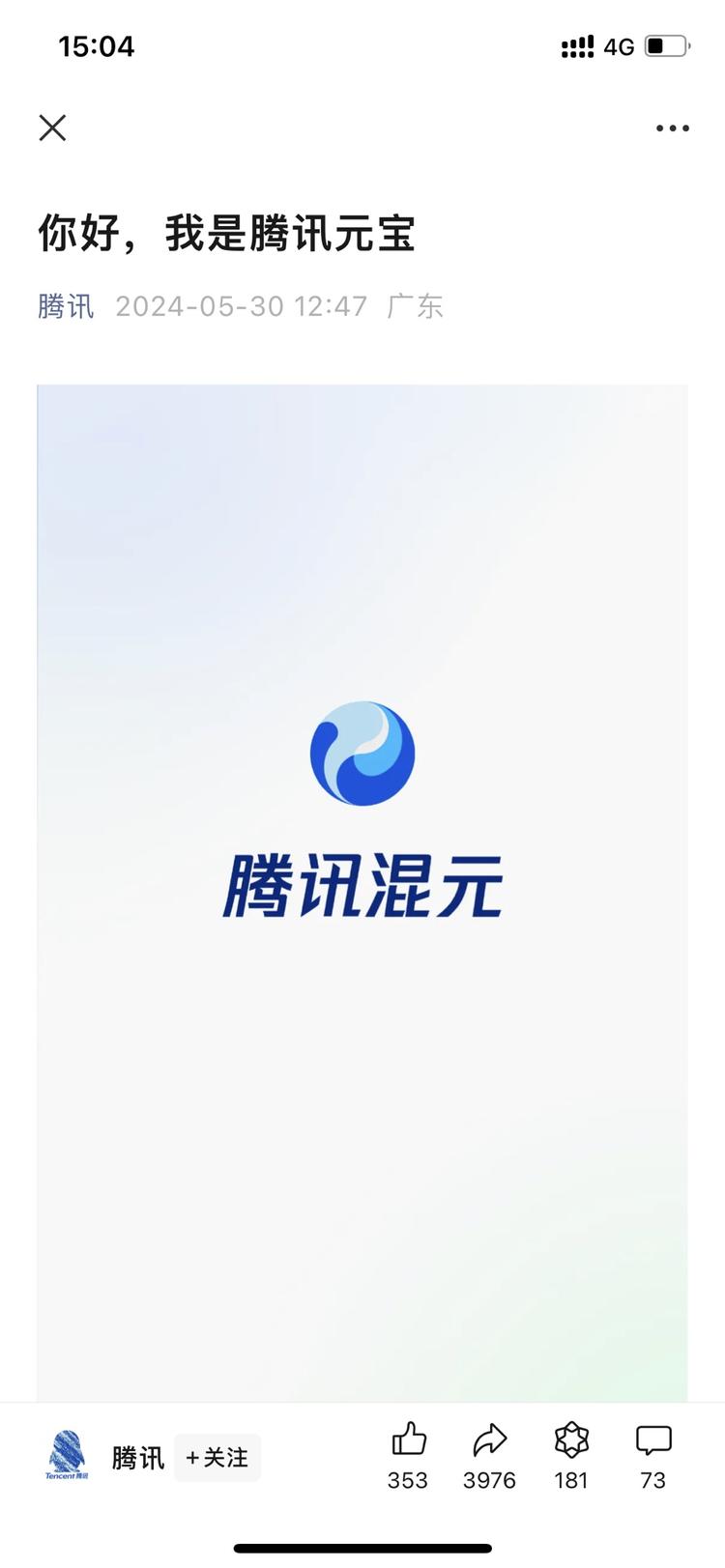Open comments via the speech bubble icon
The image size is (725, 1568).
pos(652,1440)
